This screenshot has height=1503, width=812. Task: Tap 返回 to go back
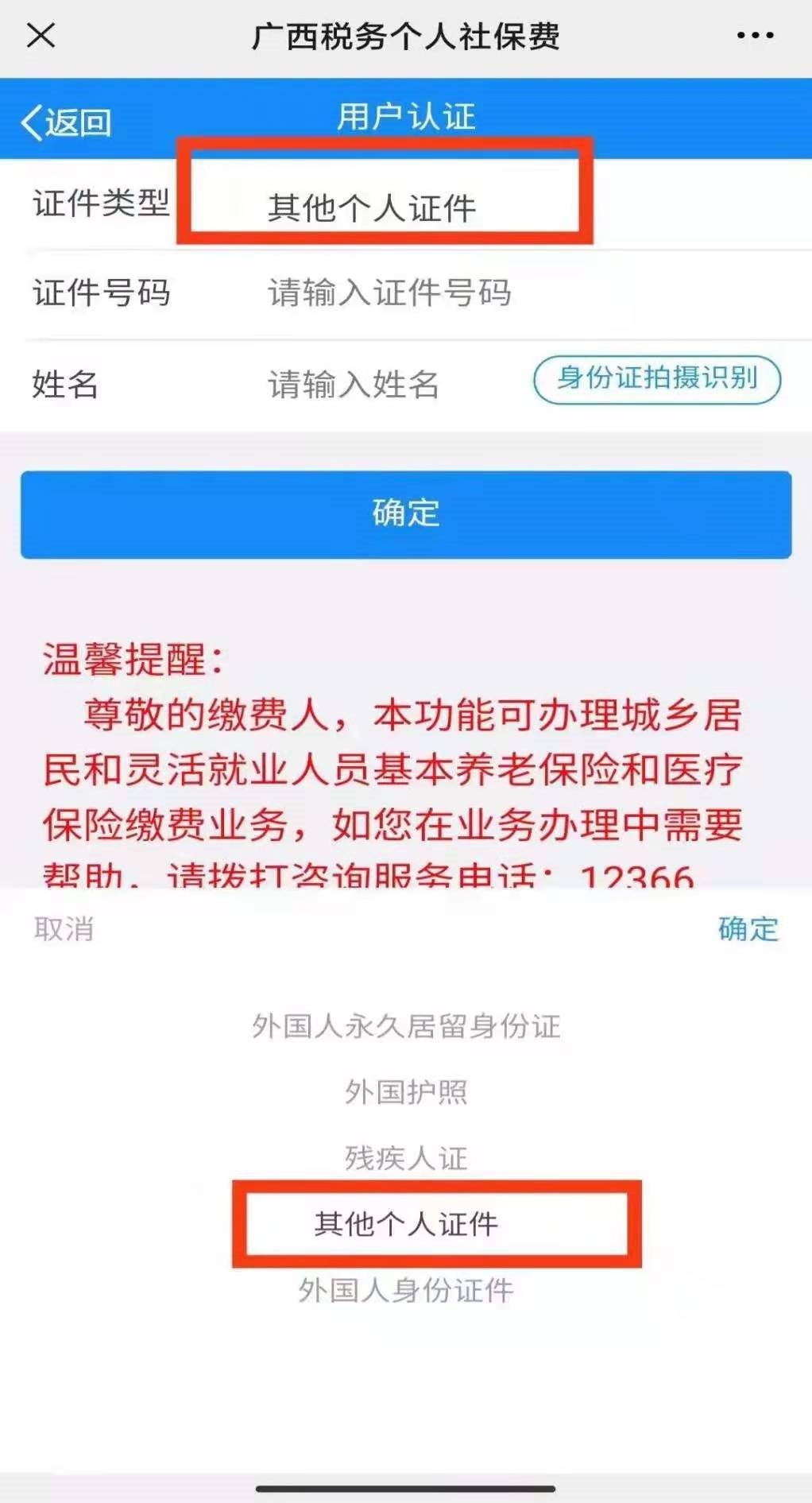[67, 122]
